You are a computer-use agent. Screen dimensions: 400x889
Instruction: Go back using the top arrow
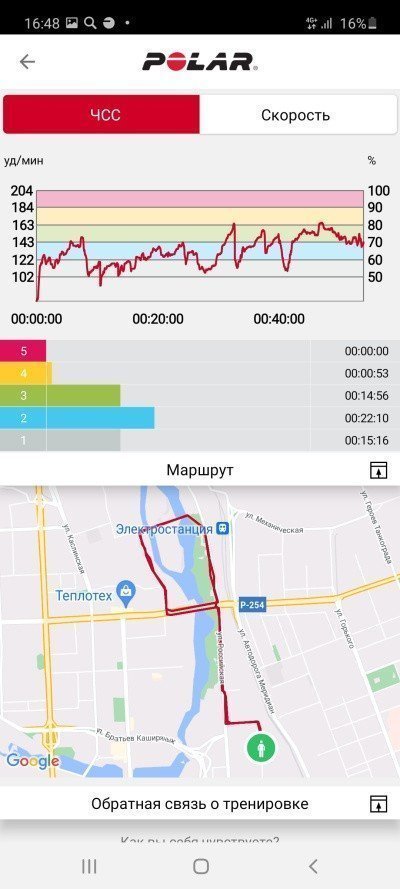(x=27, y=61)
